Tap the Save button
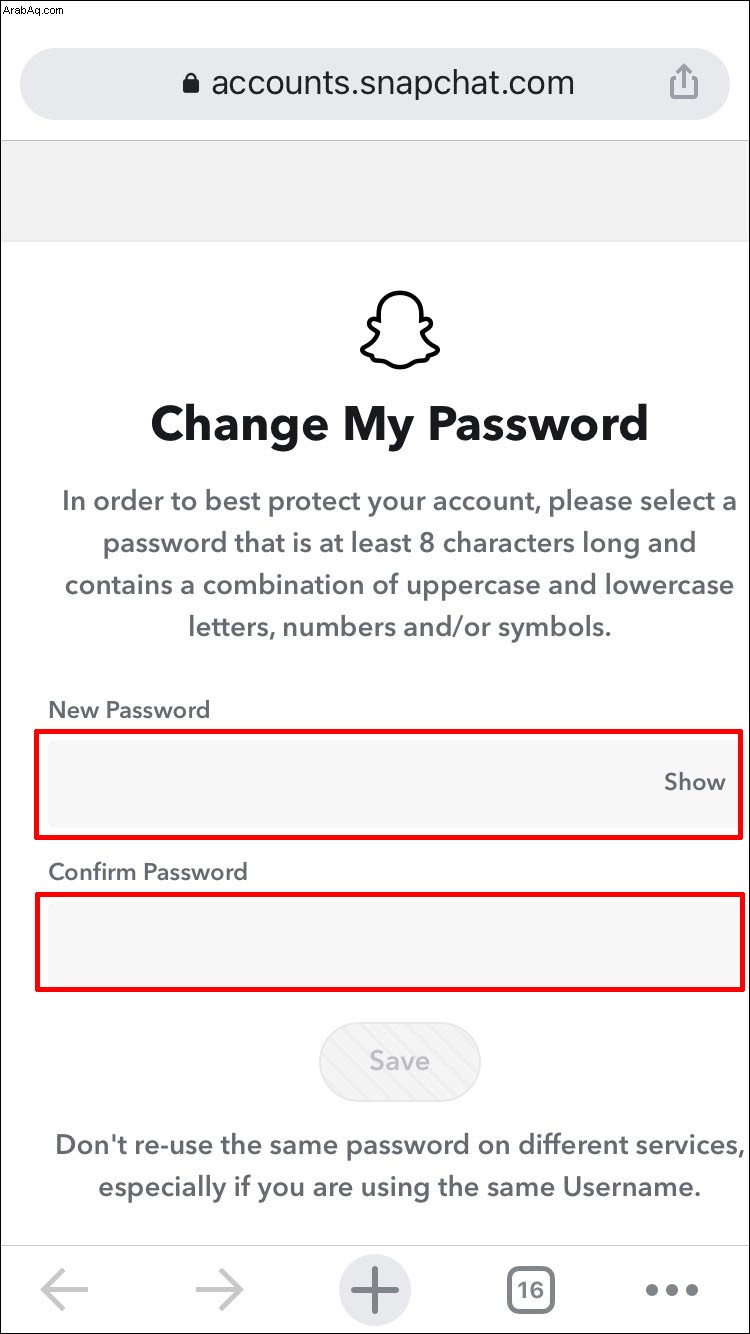The width and height of the screenshot is (750, 1334). click(400, 1061)
